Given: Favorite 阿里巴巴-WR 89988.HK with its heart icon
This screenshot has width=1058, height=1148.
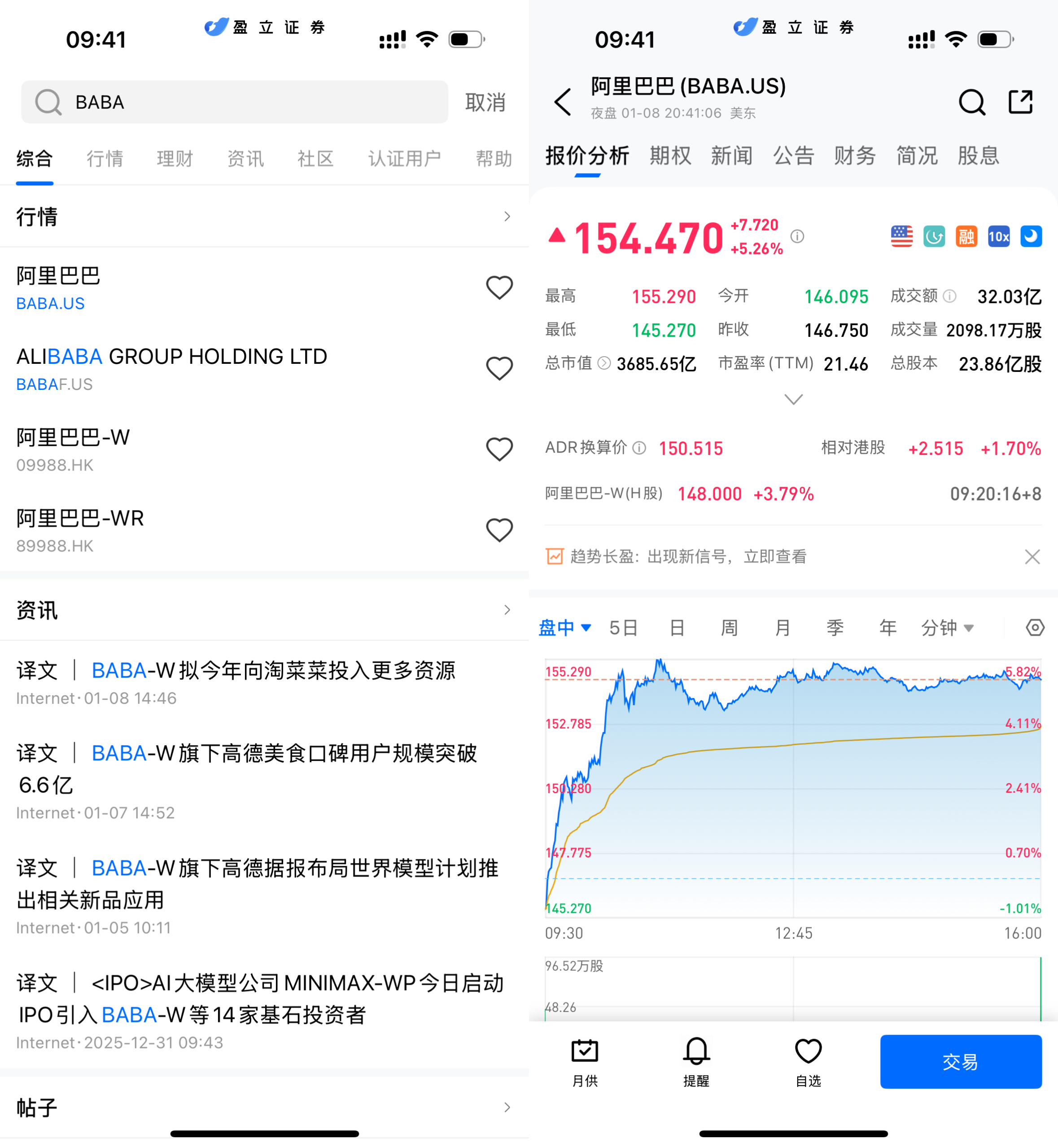Looking at the screenshot, I should 498,530.
